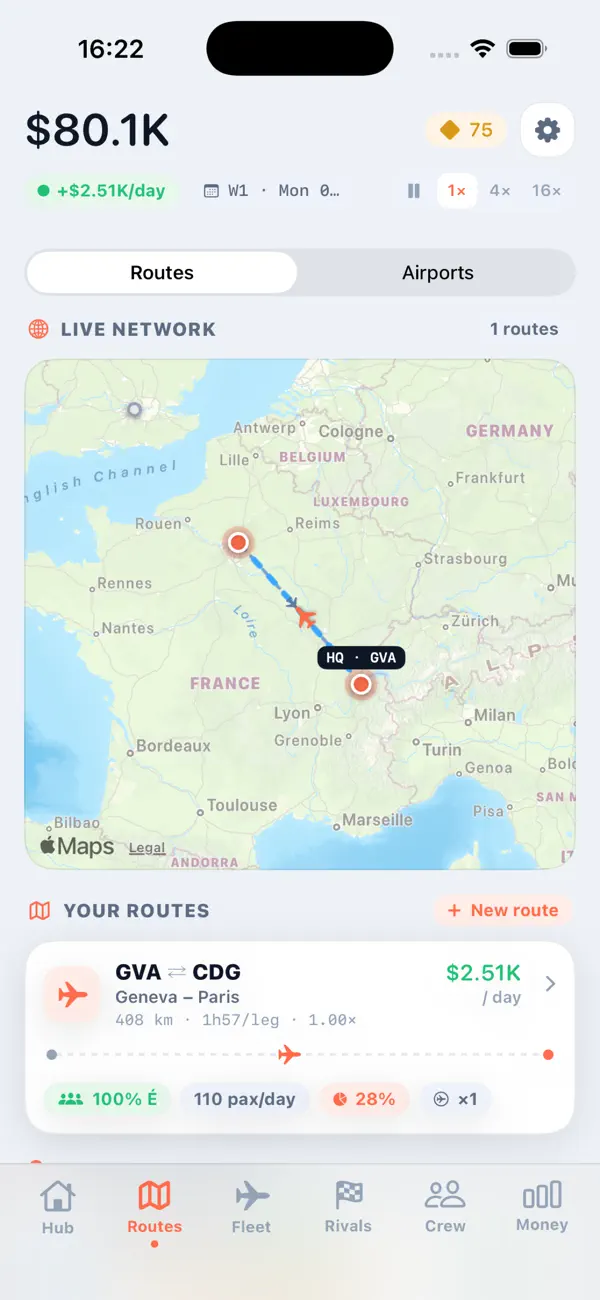Pause the game simulation
This screenshot has width=600, height=1300.
[x=414, y=190]
